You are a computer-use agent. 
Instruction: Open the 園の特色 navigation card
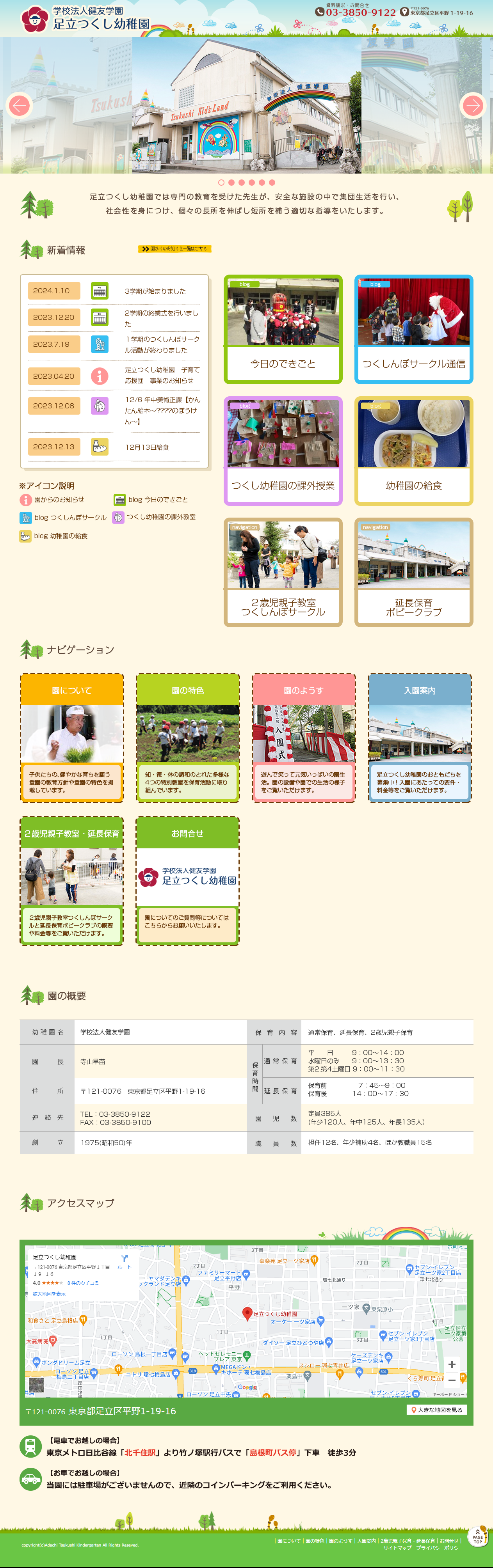188,737
